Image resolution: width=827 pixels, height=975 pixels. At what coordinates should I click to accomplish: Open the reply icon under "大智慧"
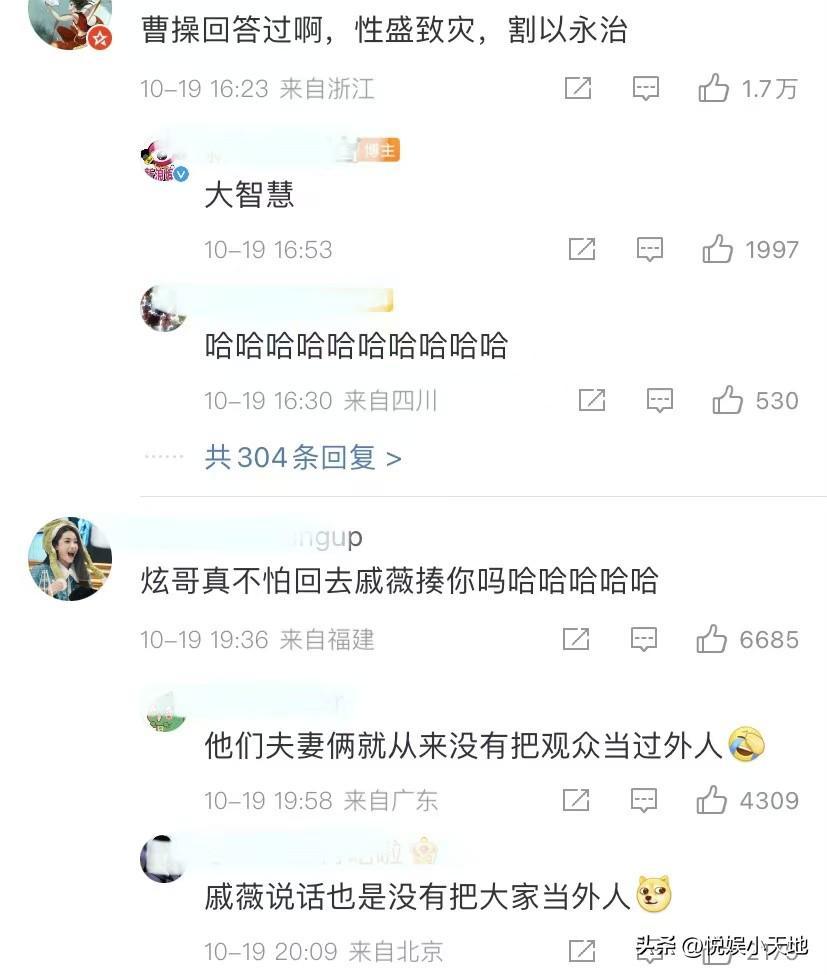650,249
